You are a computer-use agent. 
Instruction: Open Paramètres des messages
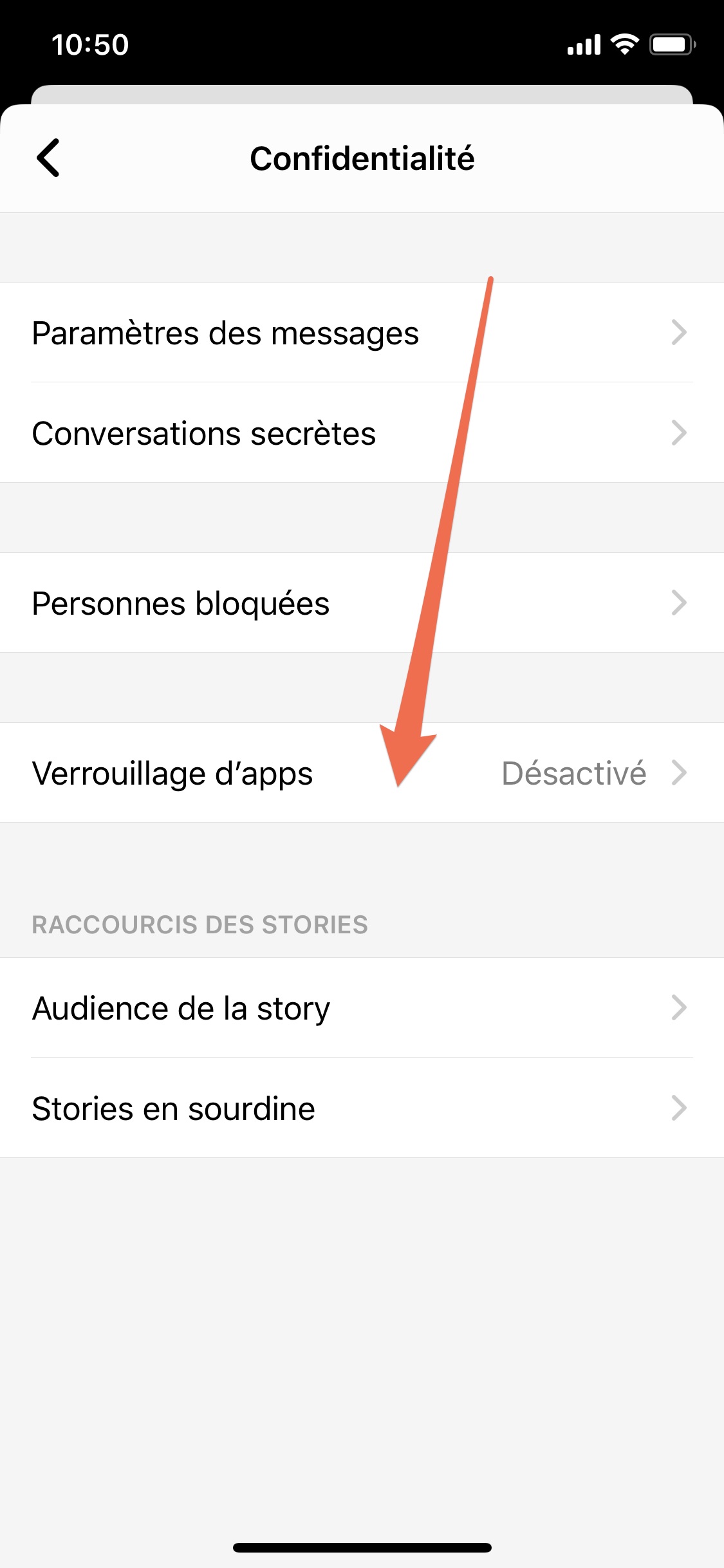coord(362,333)
